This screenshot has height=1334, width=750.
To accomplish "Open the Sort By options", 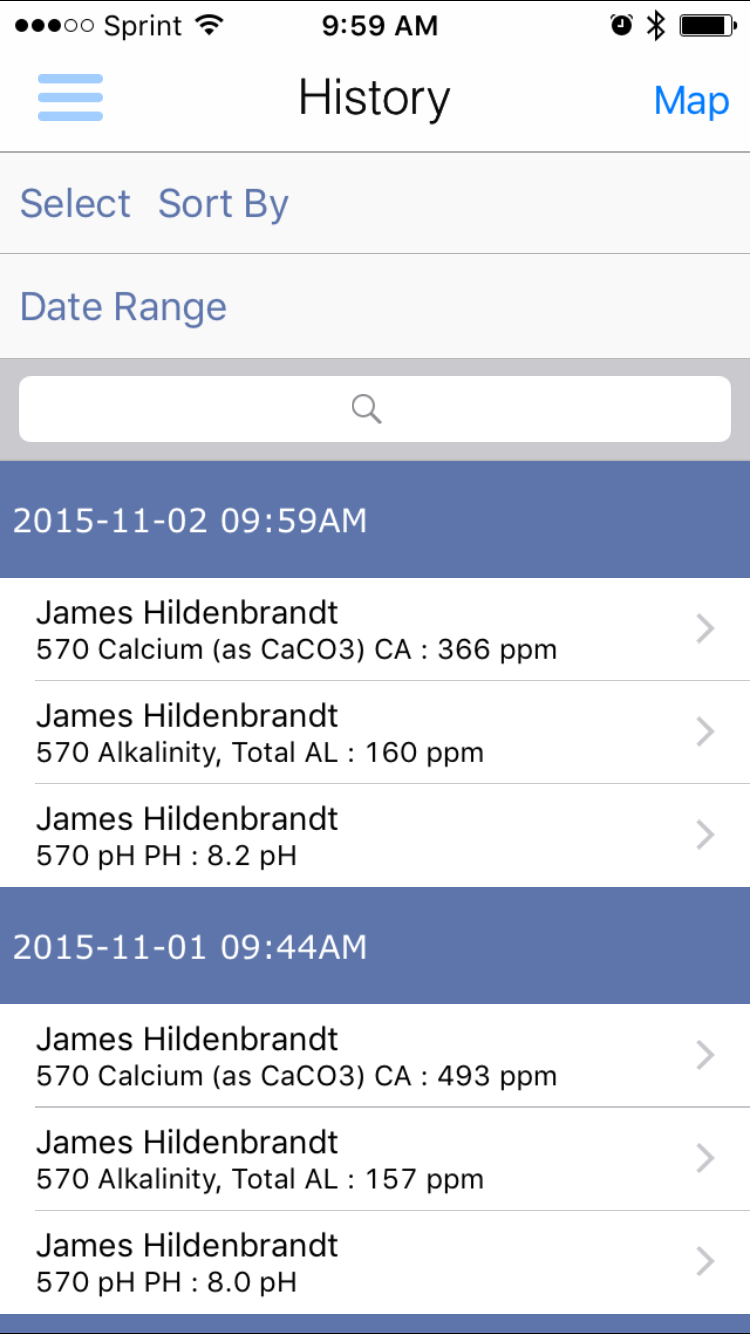I will (x=223, y=204).
